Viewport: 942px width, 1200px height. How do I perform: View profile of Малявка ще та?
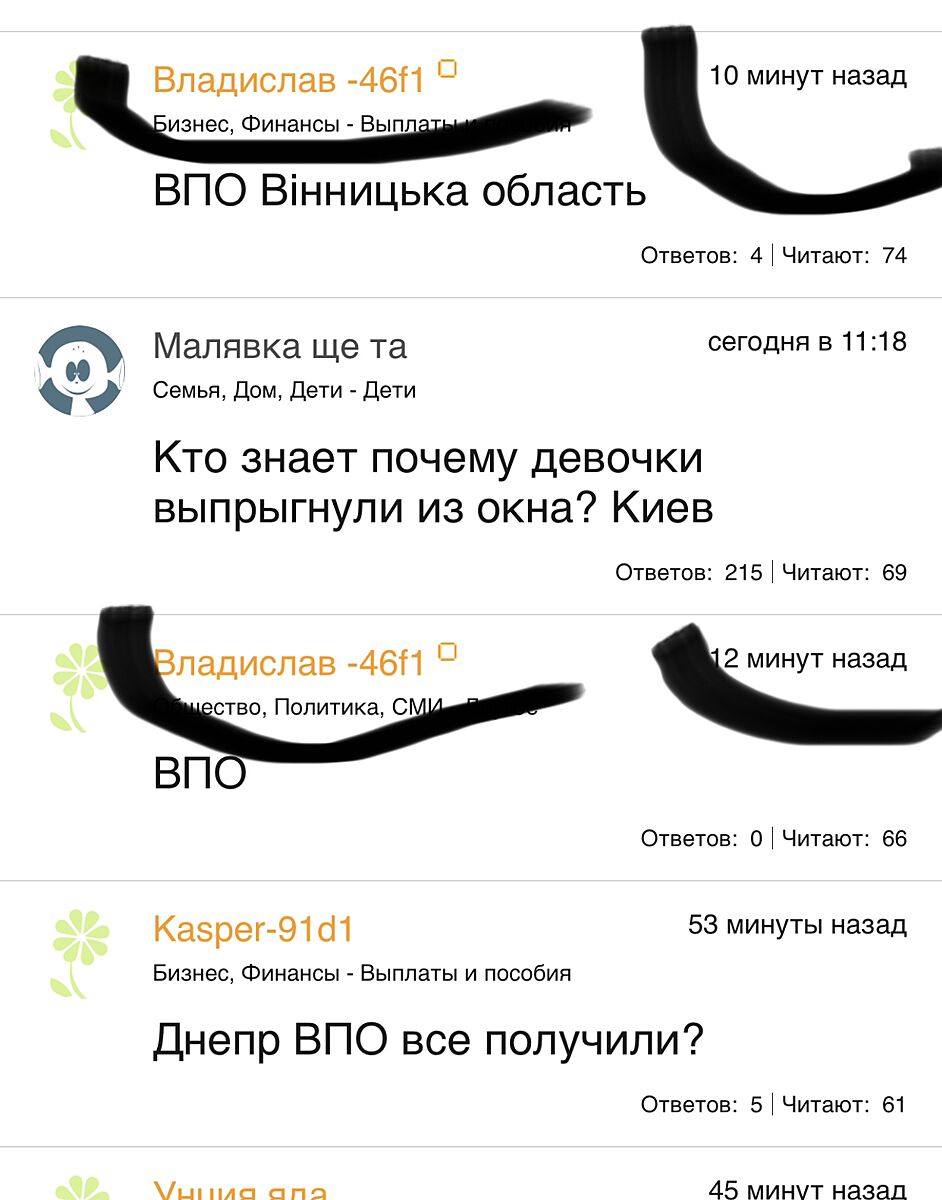pos(279,346)
